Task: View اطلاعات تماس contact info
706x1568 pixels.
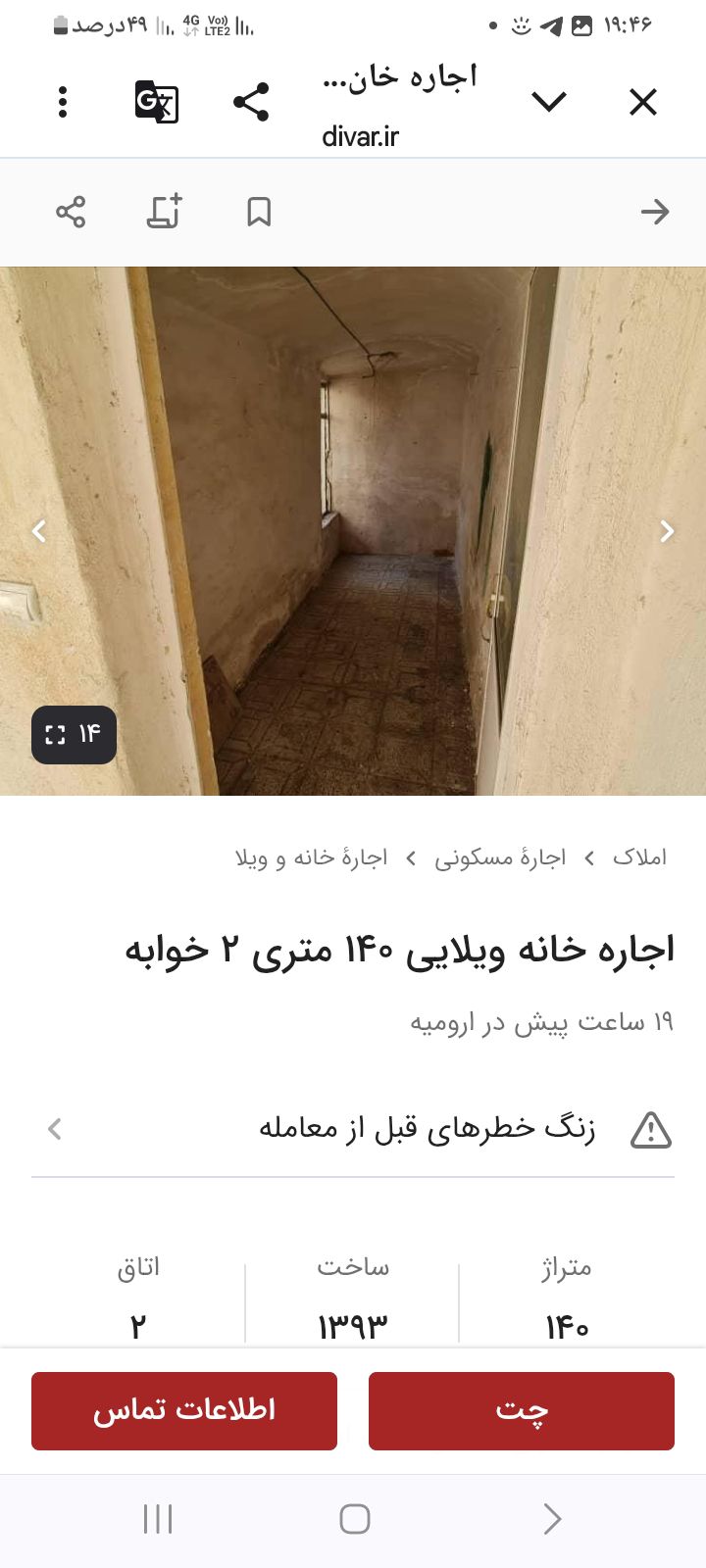Action: (184, 1410)
